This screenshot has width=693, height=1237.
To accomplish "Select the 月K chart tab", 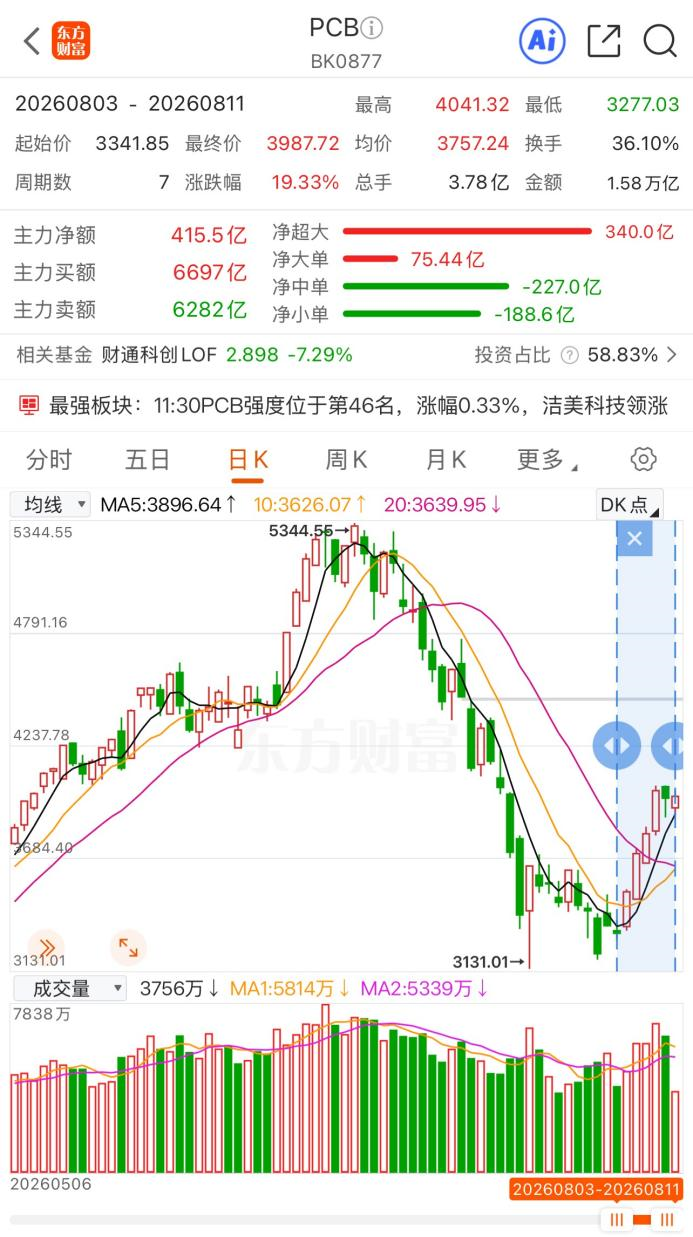I will tap(446, 460).
